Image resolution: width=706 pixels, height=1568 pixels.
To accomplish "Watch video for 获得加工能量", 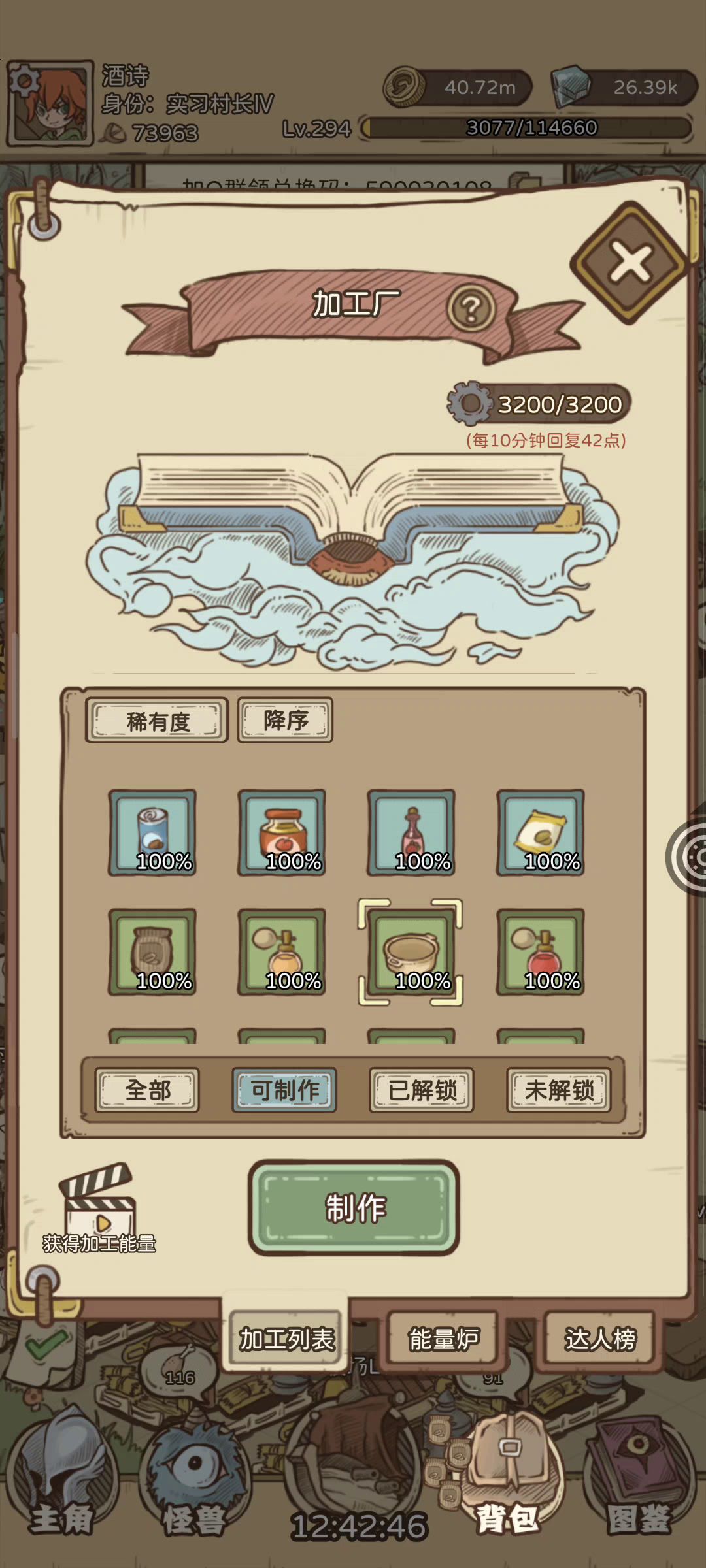I will [x=99, y=1209].
